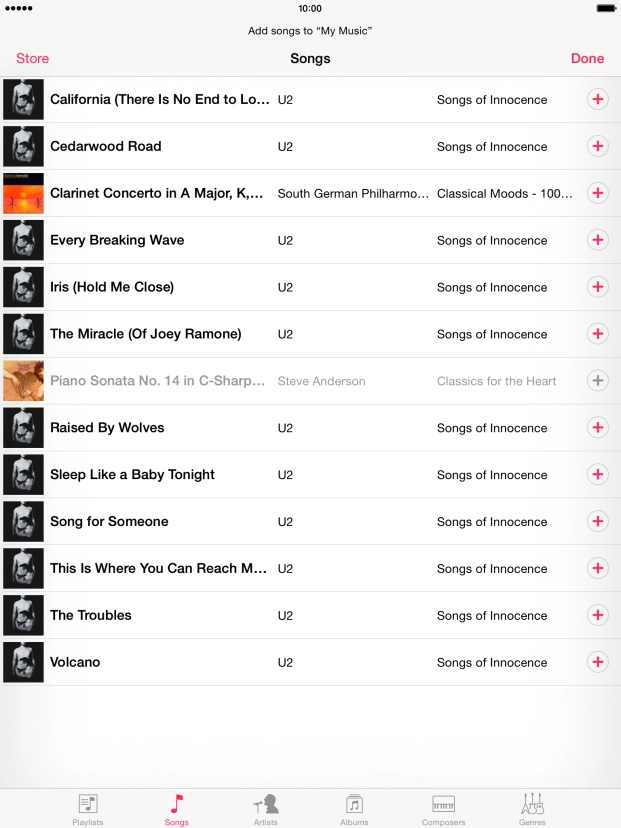Switch to the Albums tab
The height and width of the screenshot is (828, 621).
click(354, 809)
